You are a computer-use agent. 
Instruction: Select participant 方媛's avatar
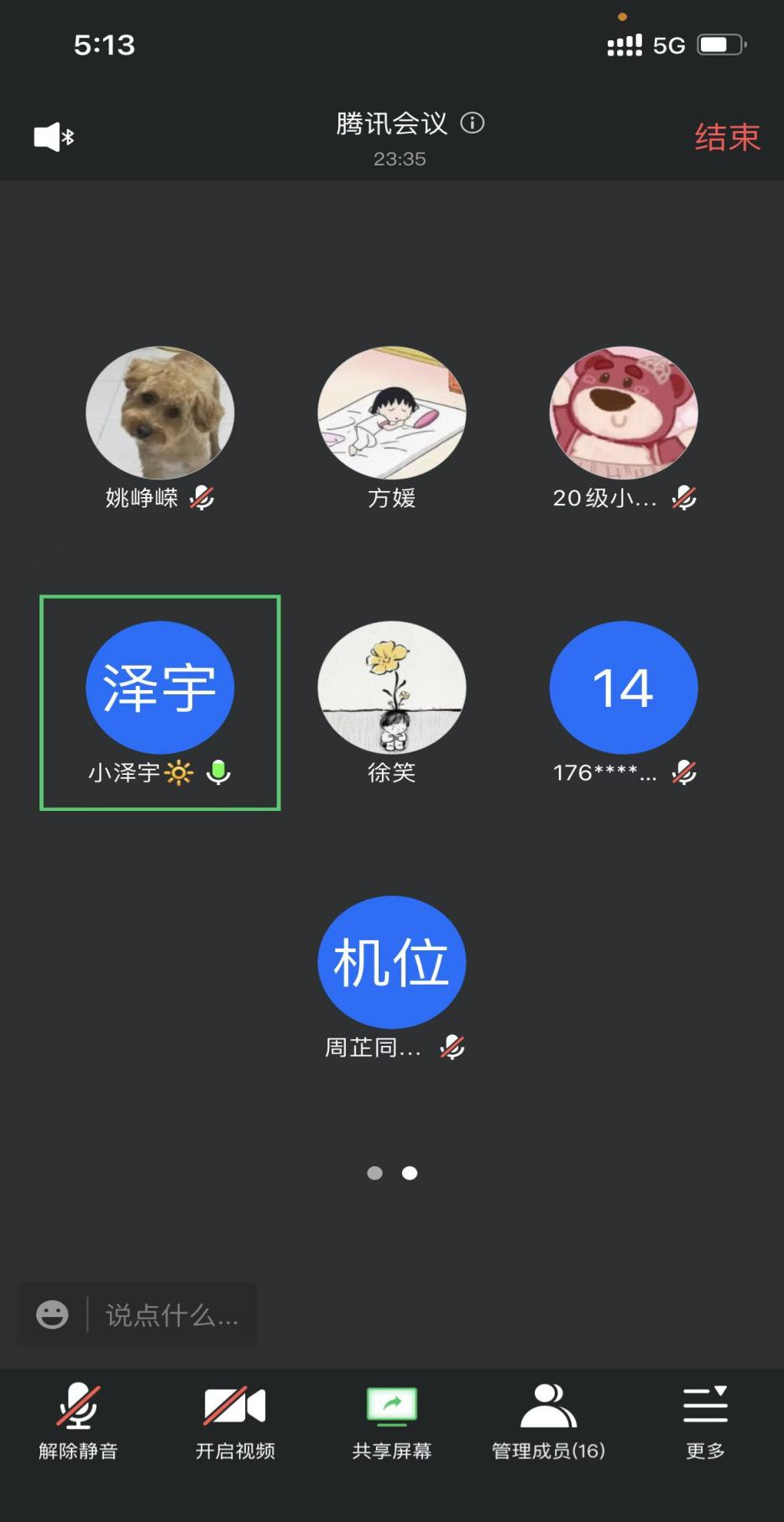point(391,413)
